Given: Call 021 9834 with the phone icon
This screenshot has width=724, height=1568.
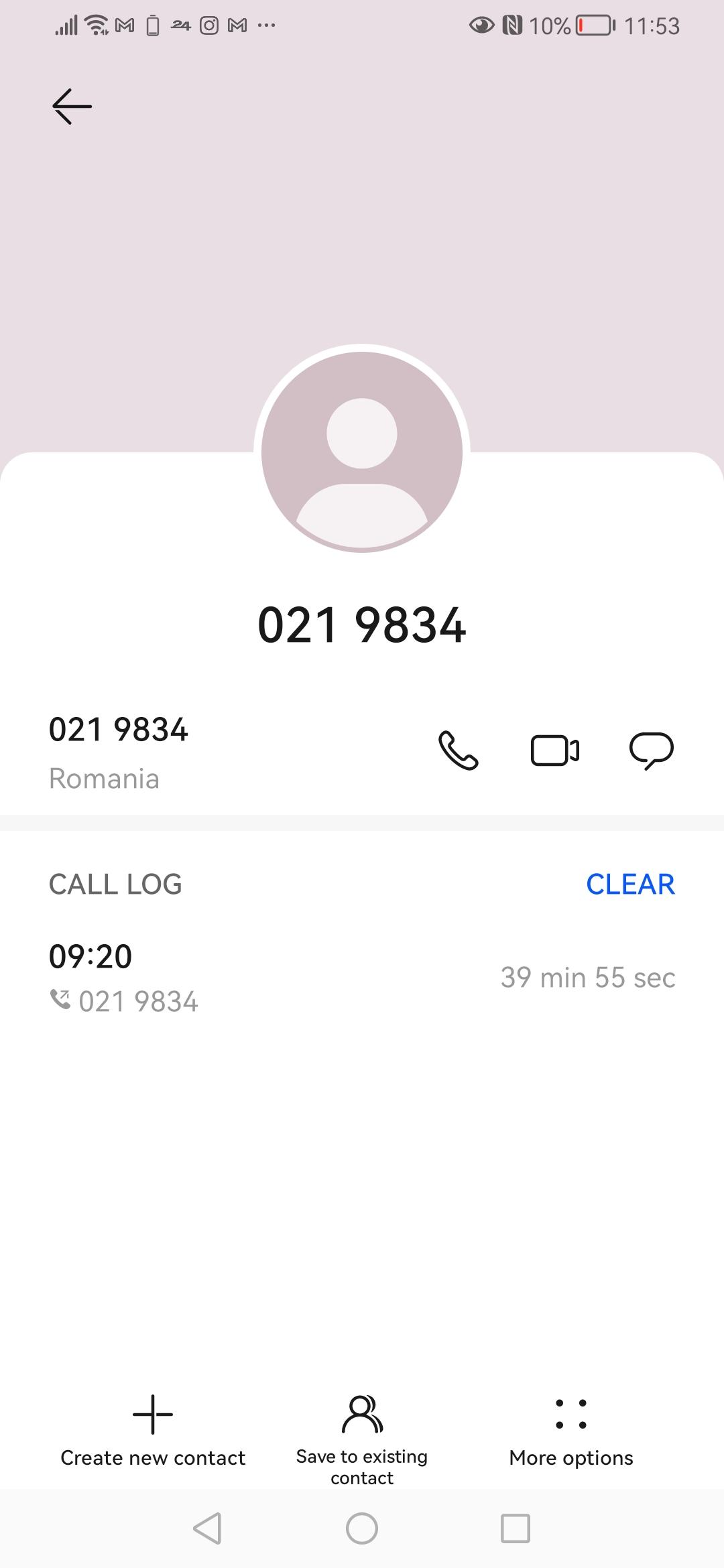Looking at the screenshot, I should pyautogui.click(x=458, y=750).
